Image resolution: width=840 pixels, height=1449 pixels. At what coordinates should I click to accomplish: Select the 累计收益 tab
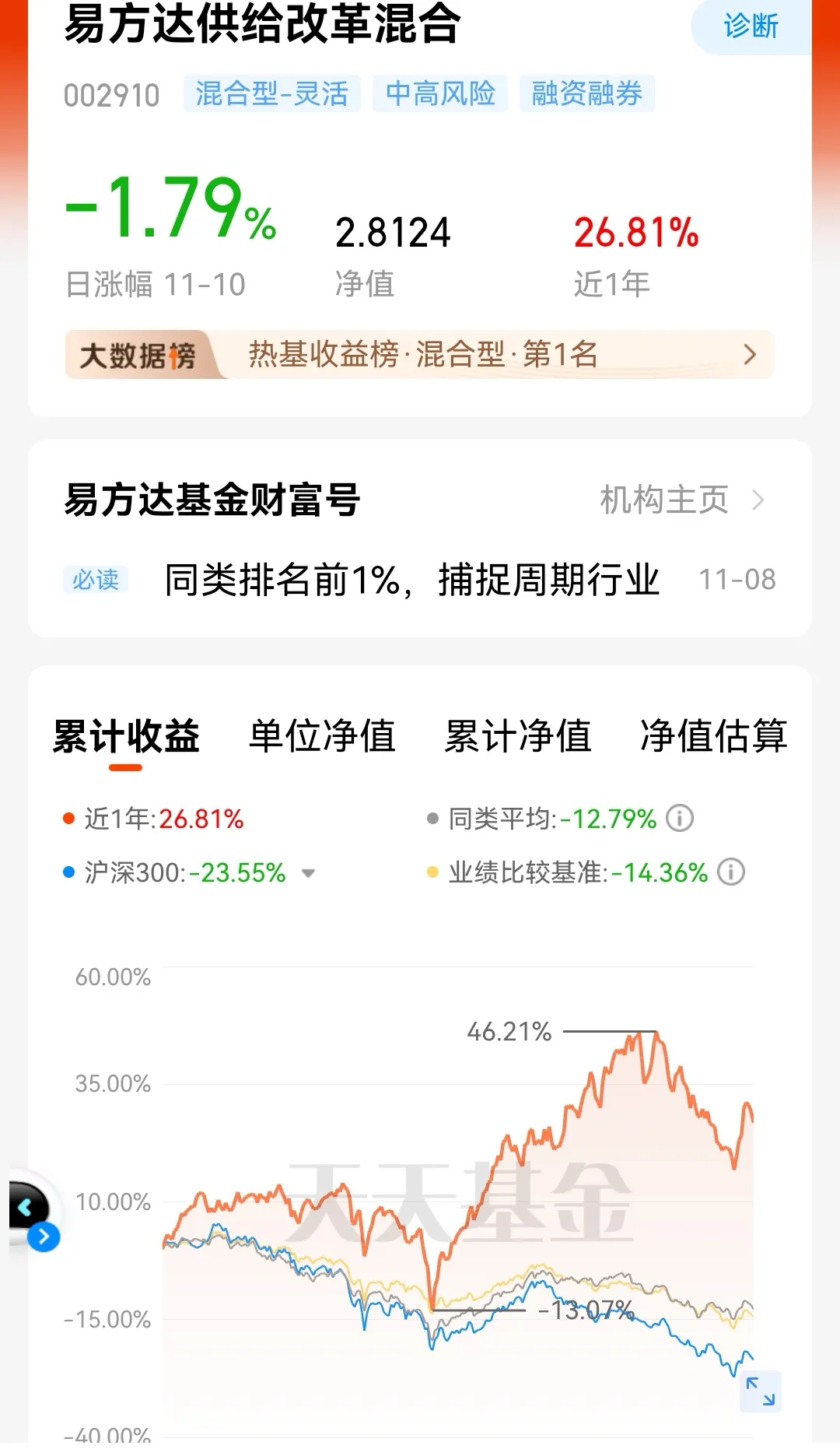pyautogui.click(x=126, y=736)
